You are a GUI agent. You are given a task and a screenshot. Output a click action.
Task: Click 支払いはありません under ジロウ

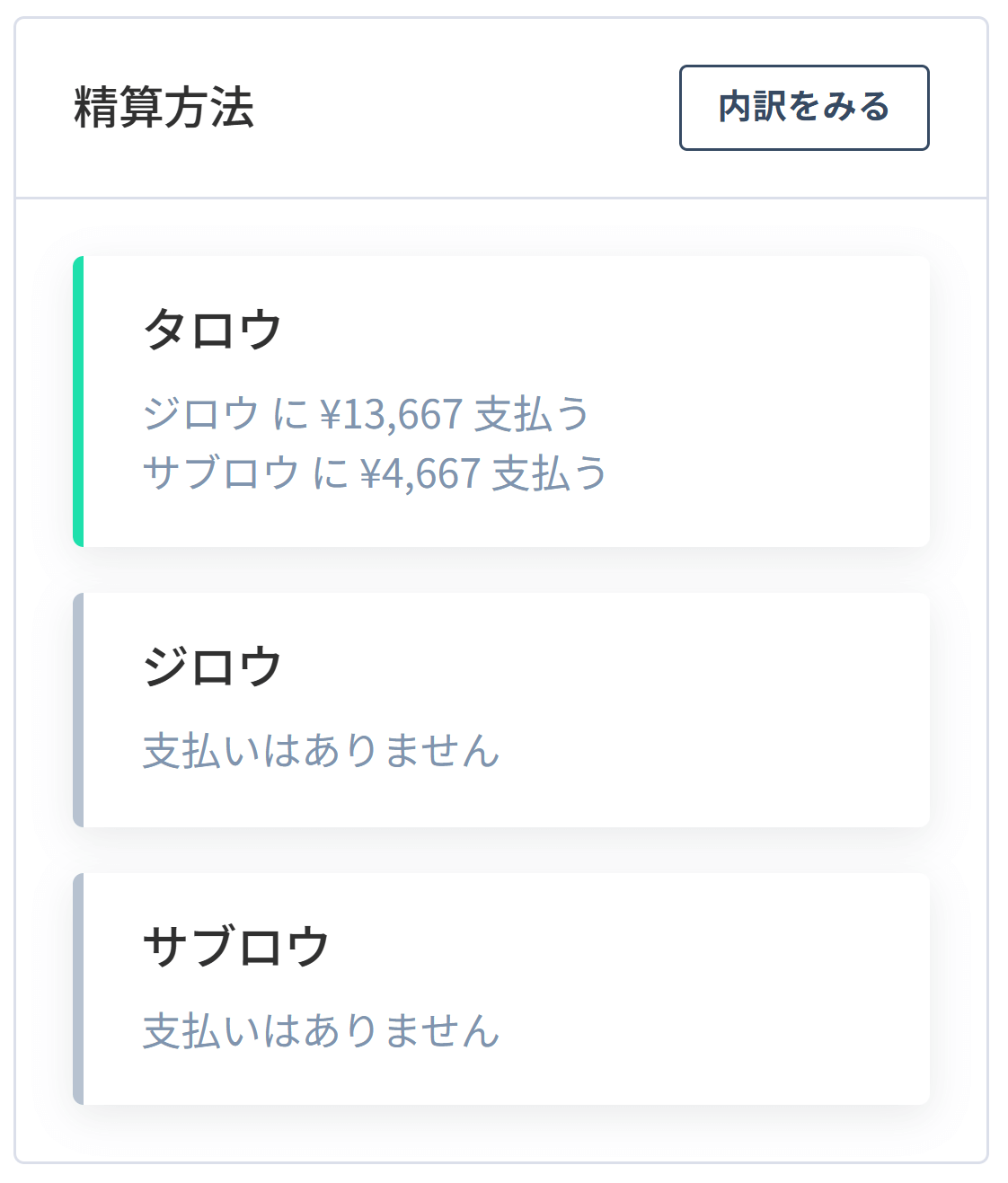coord(319,751)
